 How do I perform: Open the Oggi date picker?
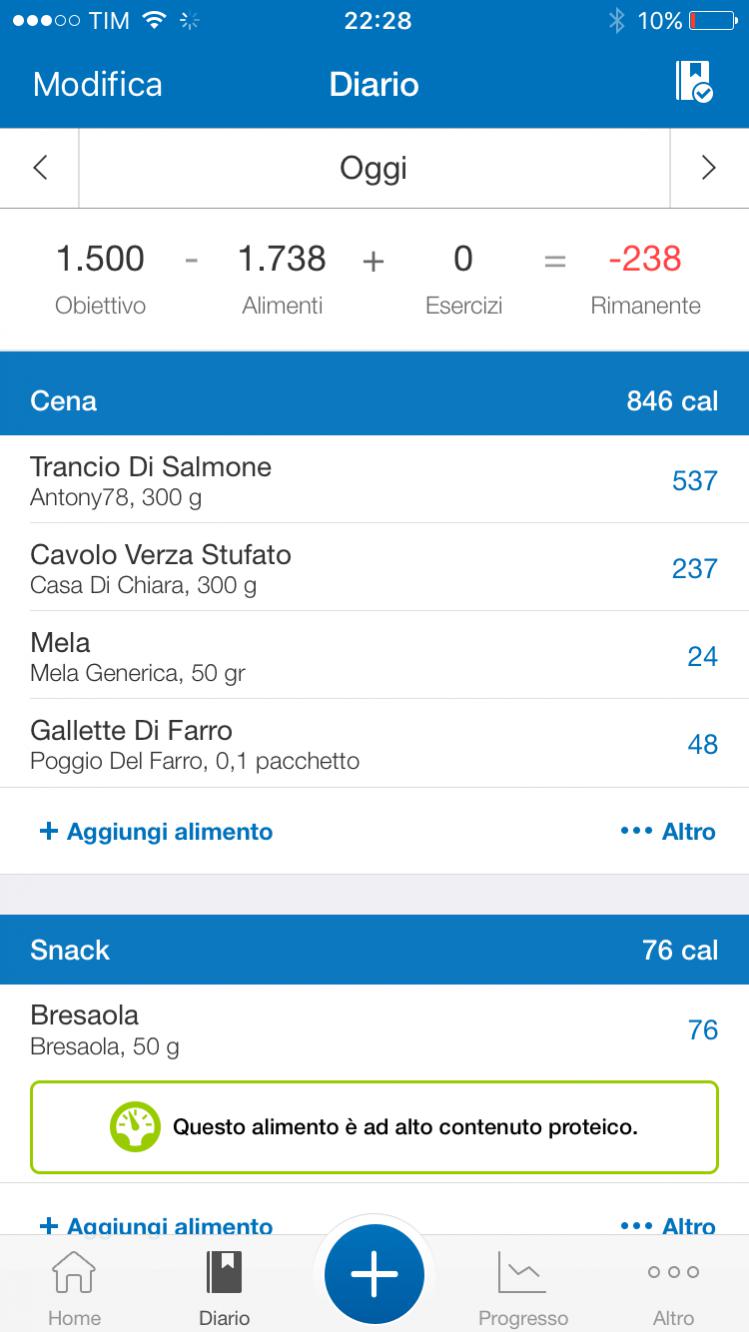(x=373, y=168)
